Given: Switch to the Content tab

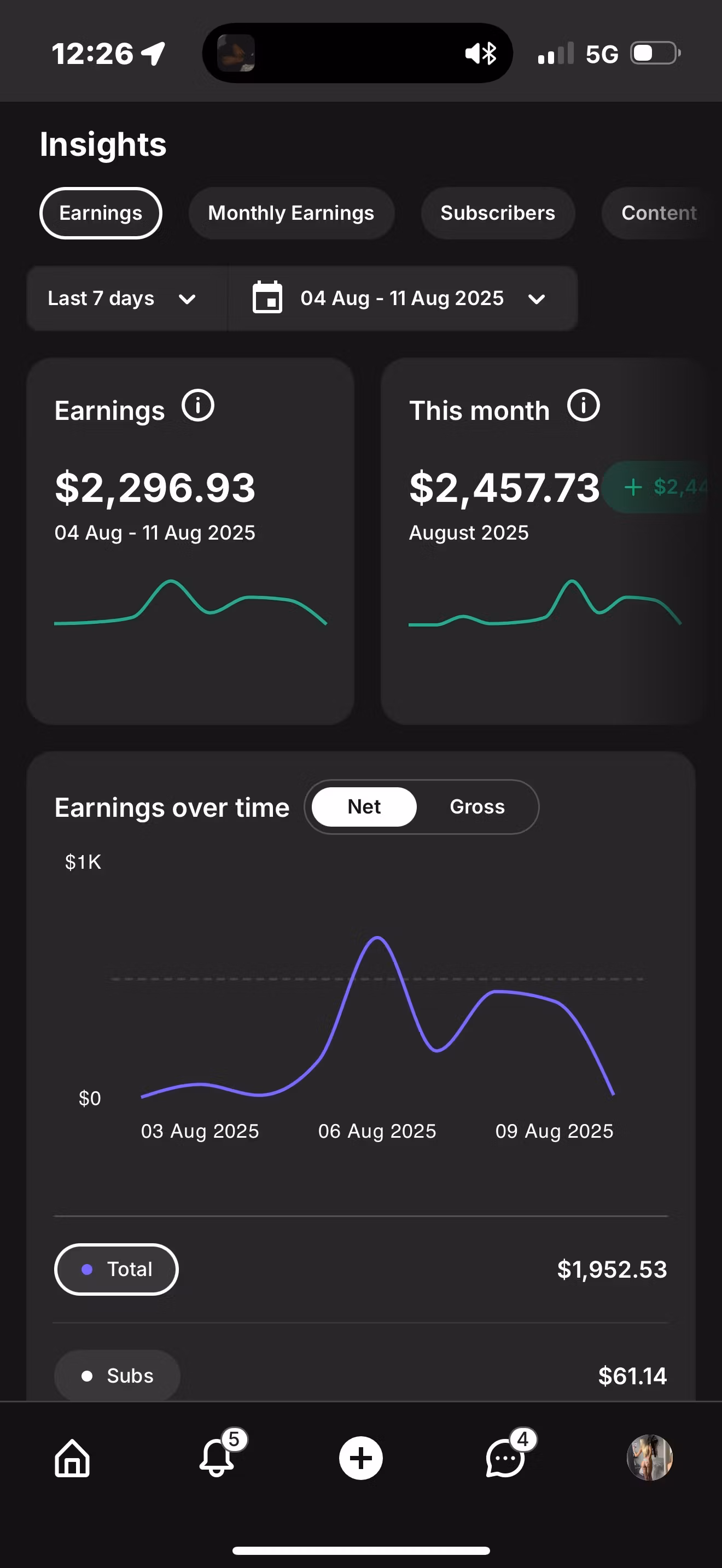Looking at the screenshot, I should point(658,213).
